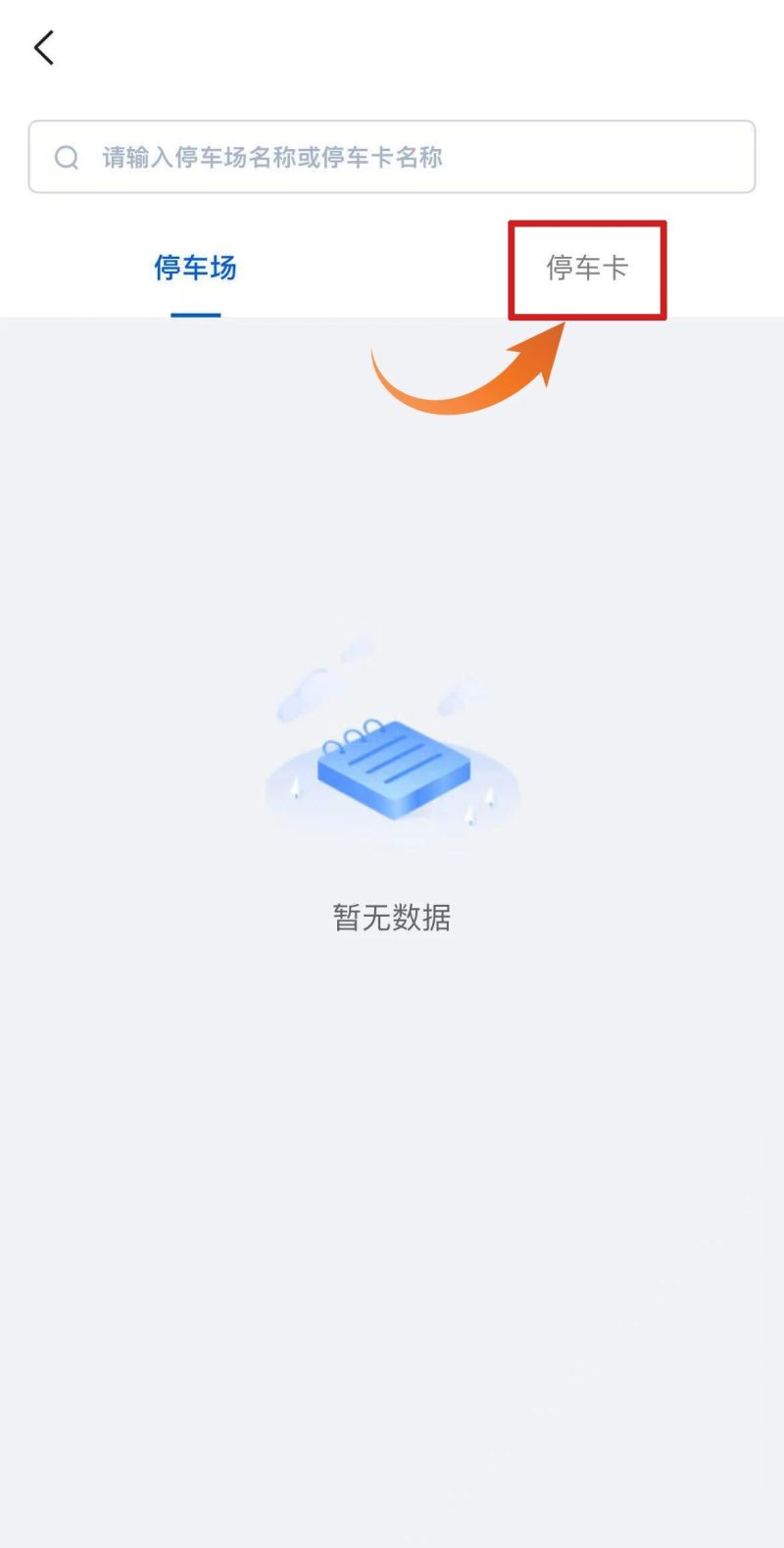Switch to the 停车卡 tab
Viewport: 784px width, 1548px height.
[587, 268]
